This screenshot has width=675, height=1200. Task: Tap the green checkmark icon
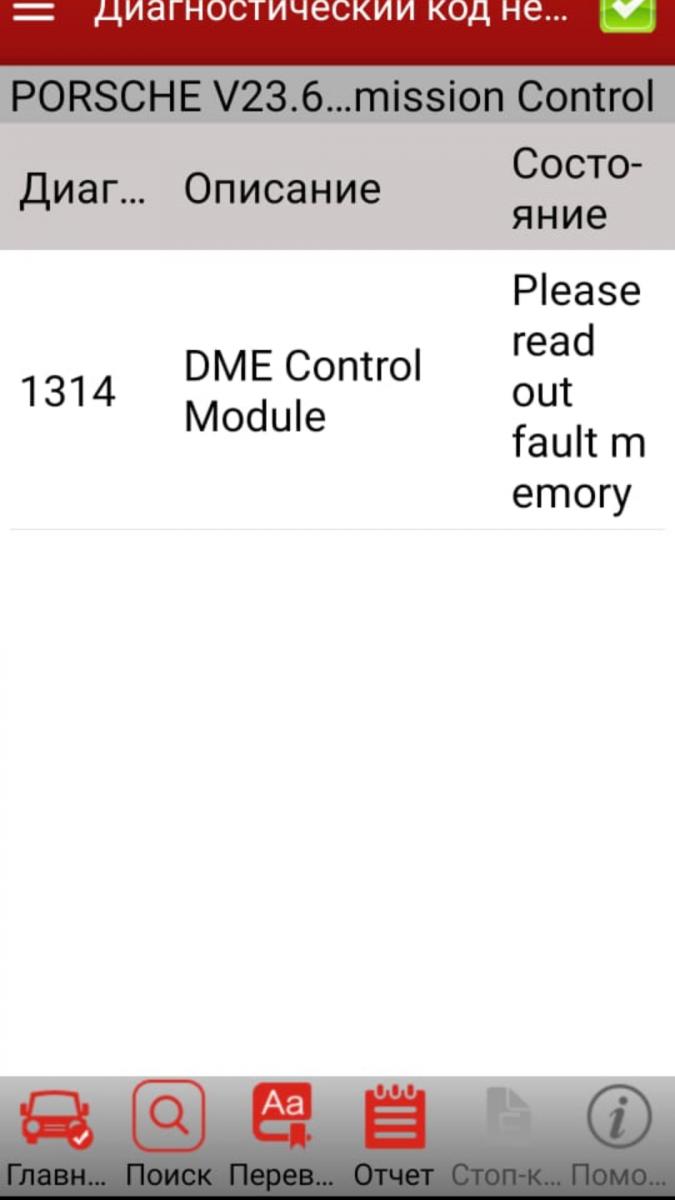(627, 12)
